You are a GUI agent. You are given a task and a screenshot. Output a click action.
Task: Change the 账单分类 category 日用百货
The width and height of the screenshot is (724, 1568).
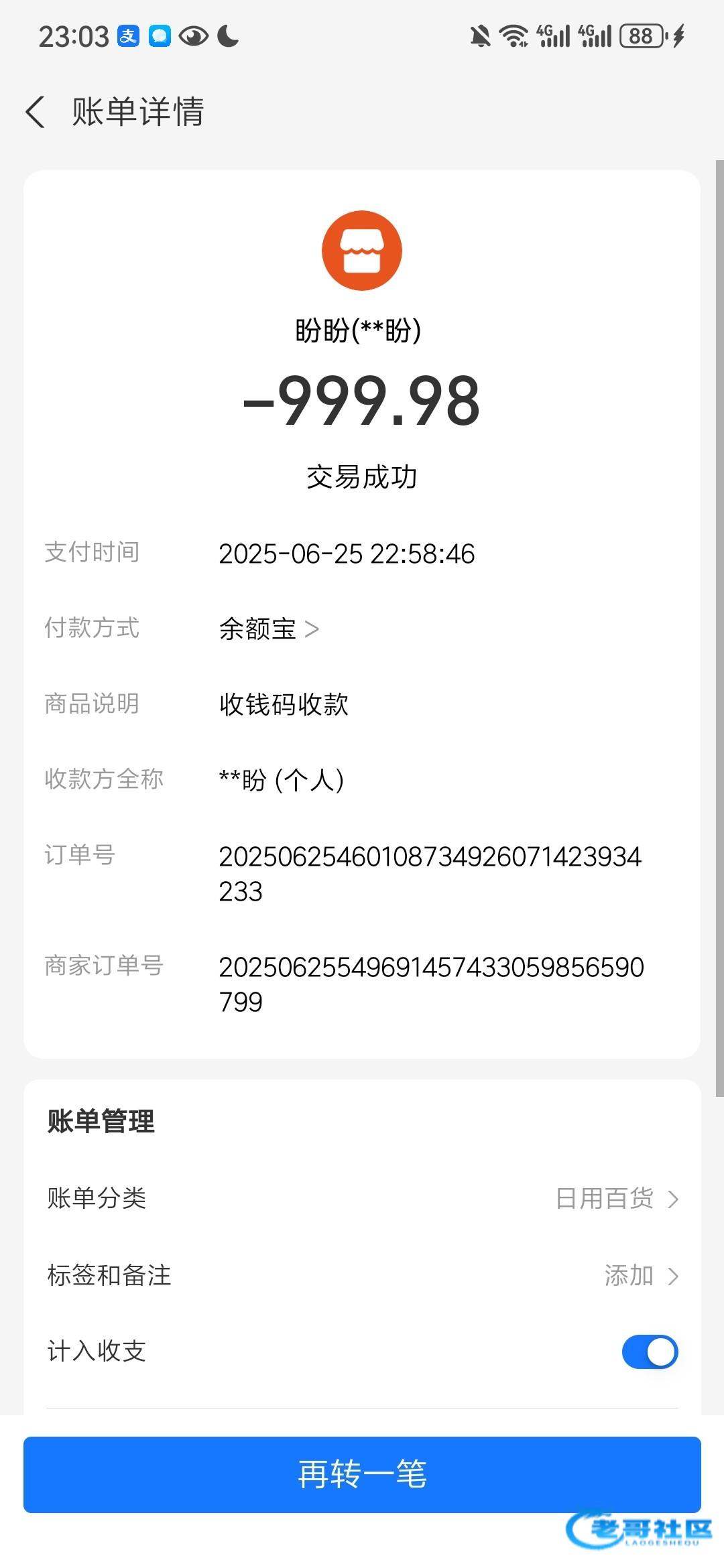[362, 1198]
